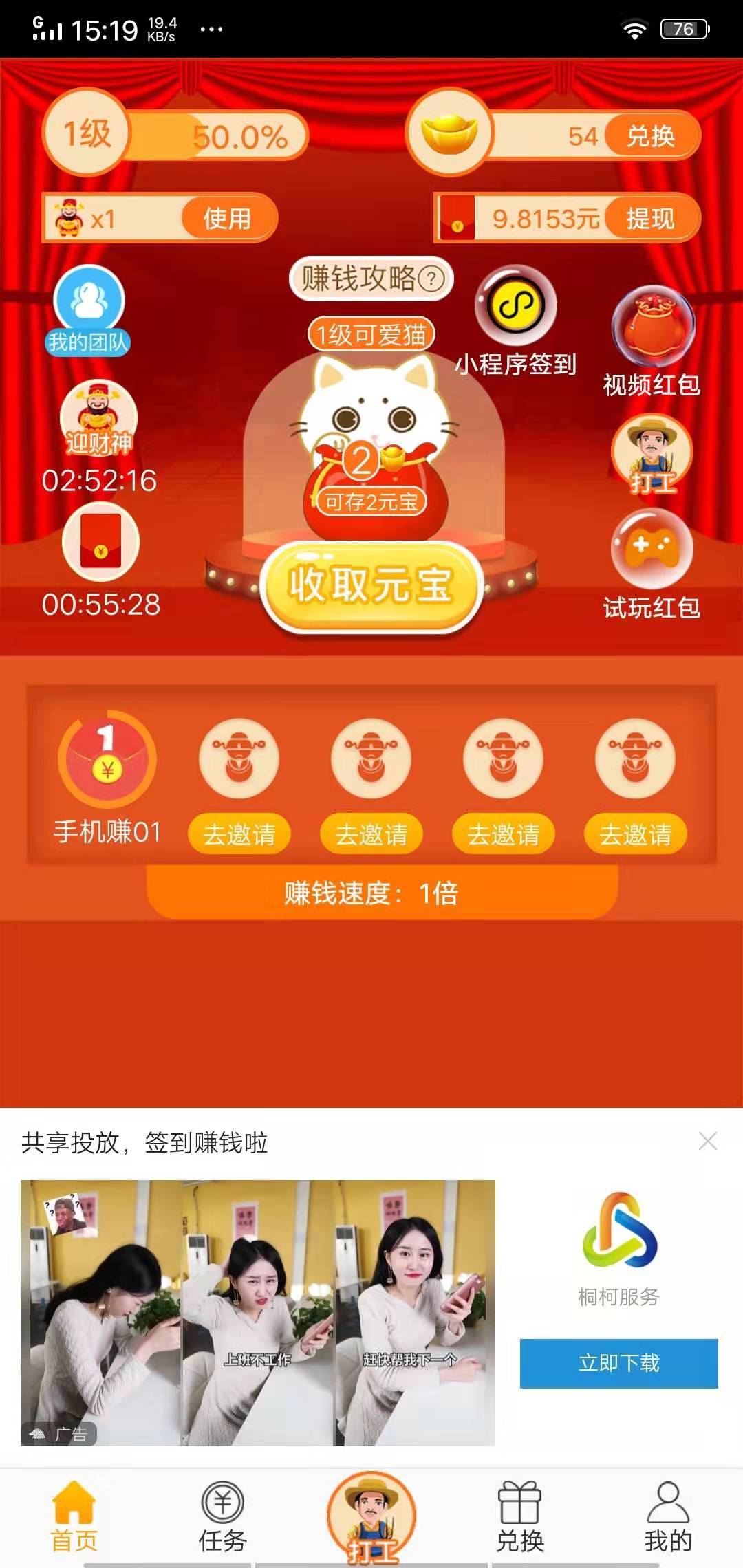Tap the first 去邀请 invite button
Viewport: 743px width, 1568px height.
[239, 834]
